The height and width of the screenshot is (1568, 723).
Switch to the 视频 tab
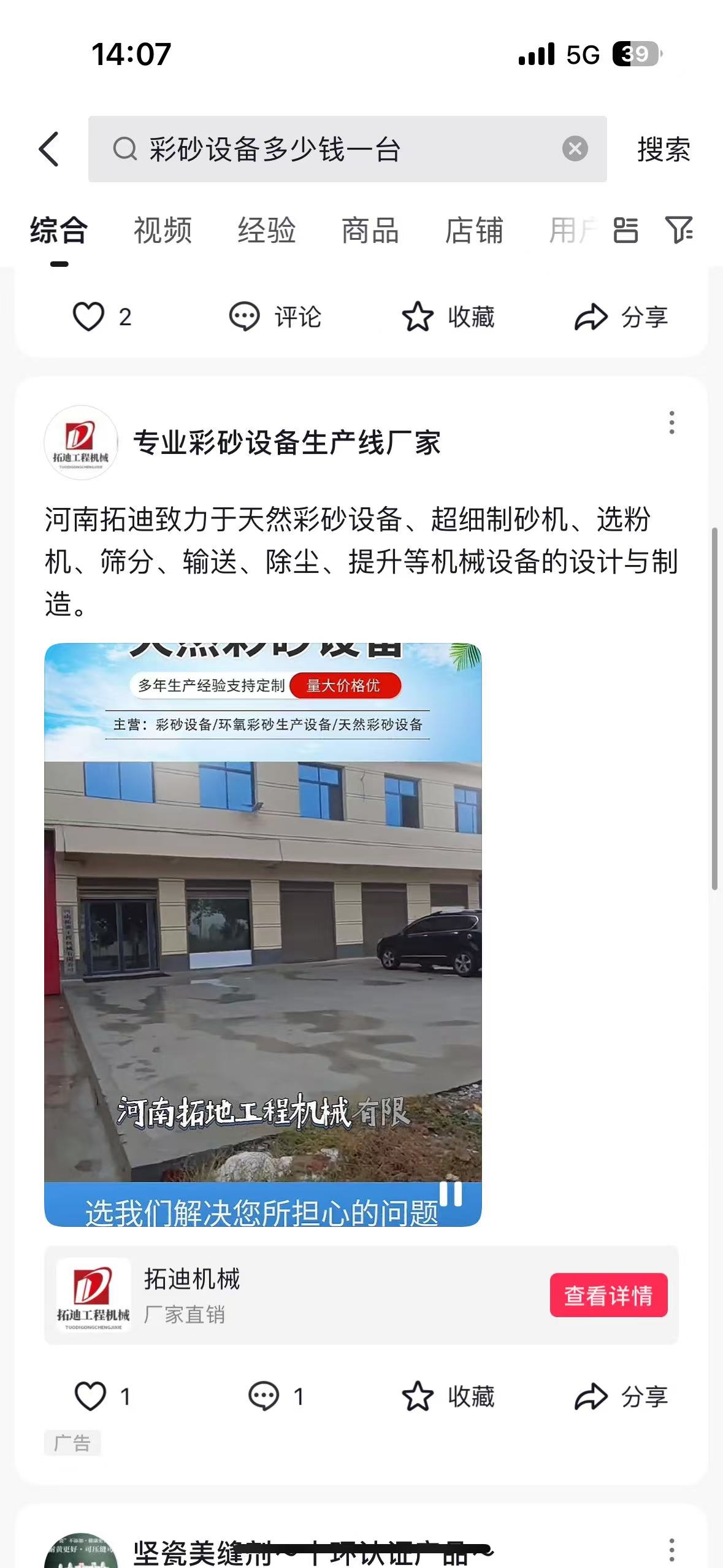[163, 231]
